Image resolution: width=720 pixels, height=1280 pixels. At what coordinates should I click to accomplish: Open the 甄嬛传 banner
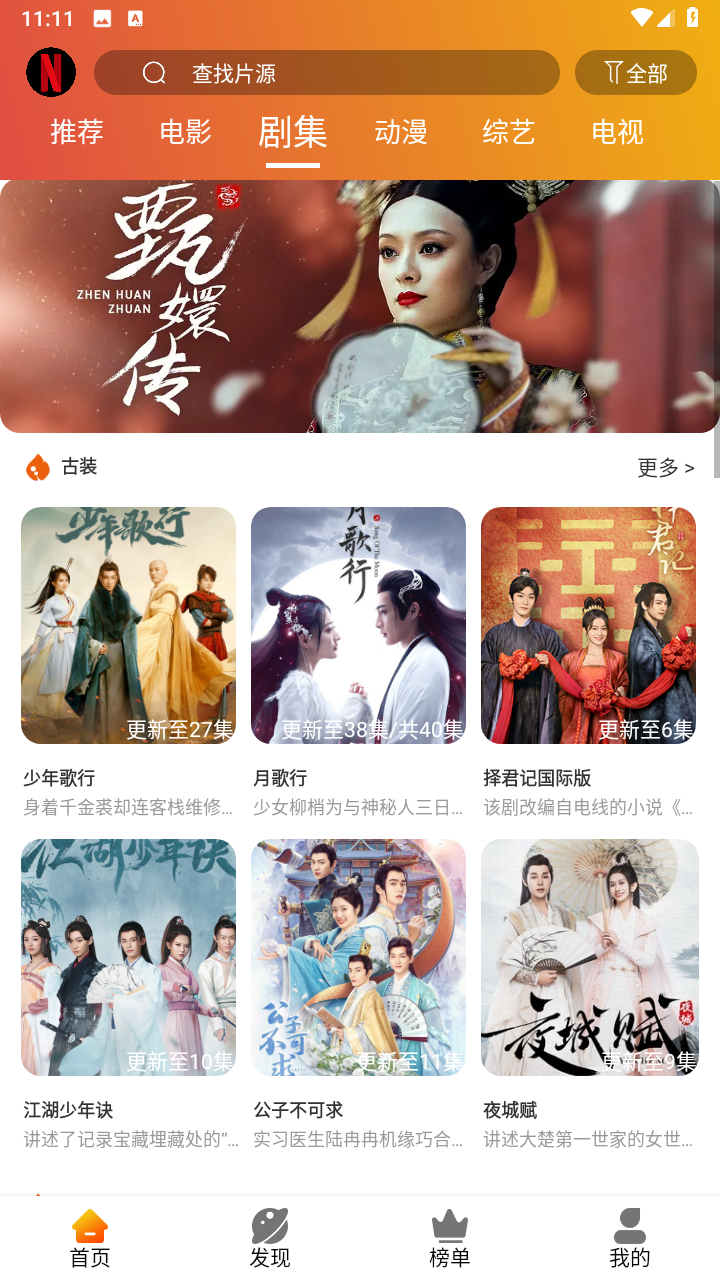(360, 307)
